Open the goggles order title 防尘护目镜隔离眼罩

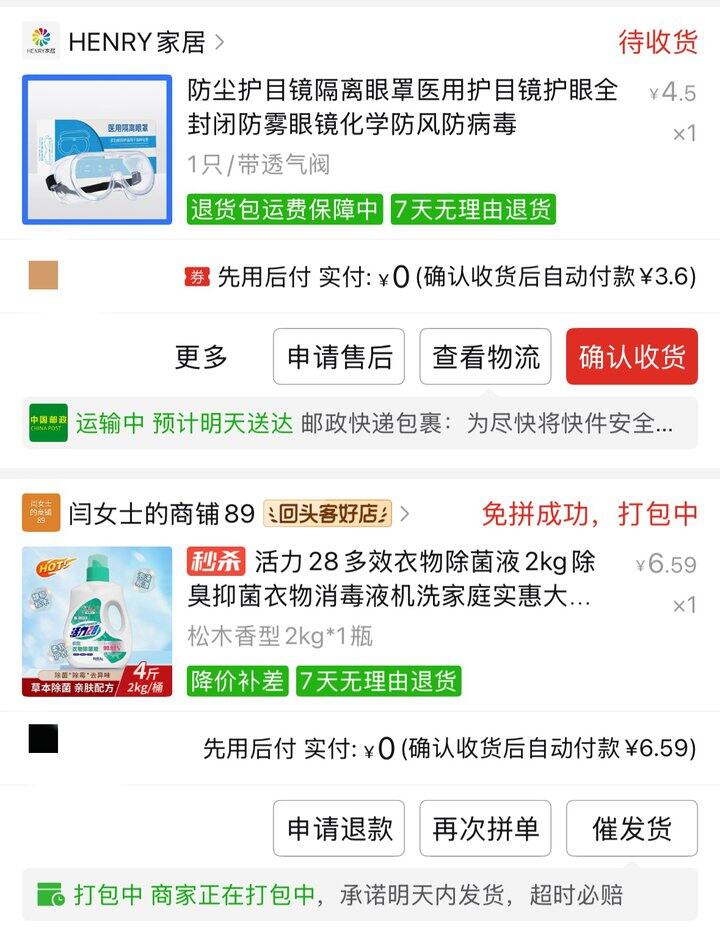click(403, 108)
